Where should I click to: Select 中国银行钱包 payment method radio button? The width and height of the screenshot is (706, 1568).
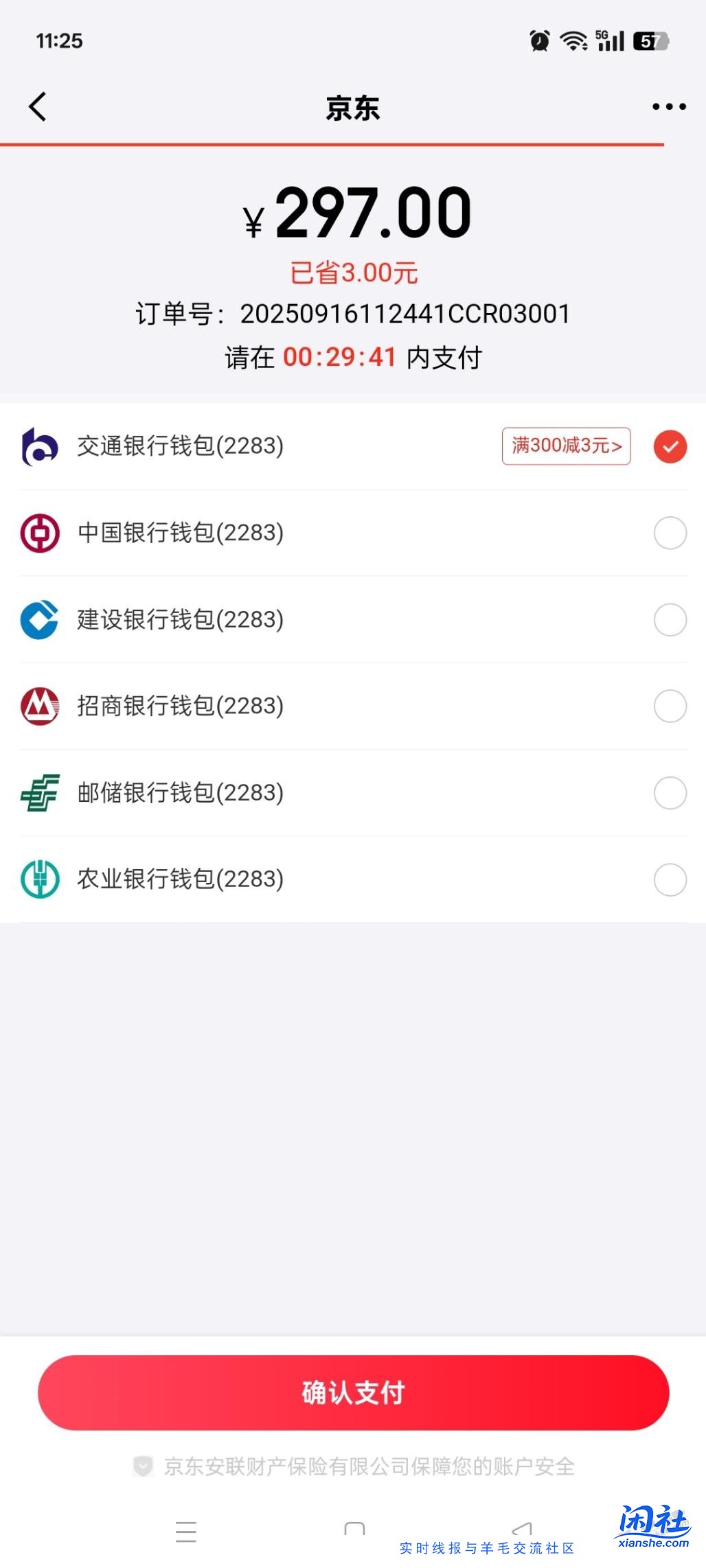click(x=670, y=533)
